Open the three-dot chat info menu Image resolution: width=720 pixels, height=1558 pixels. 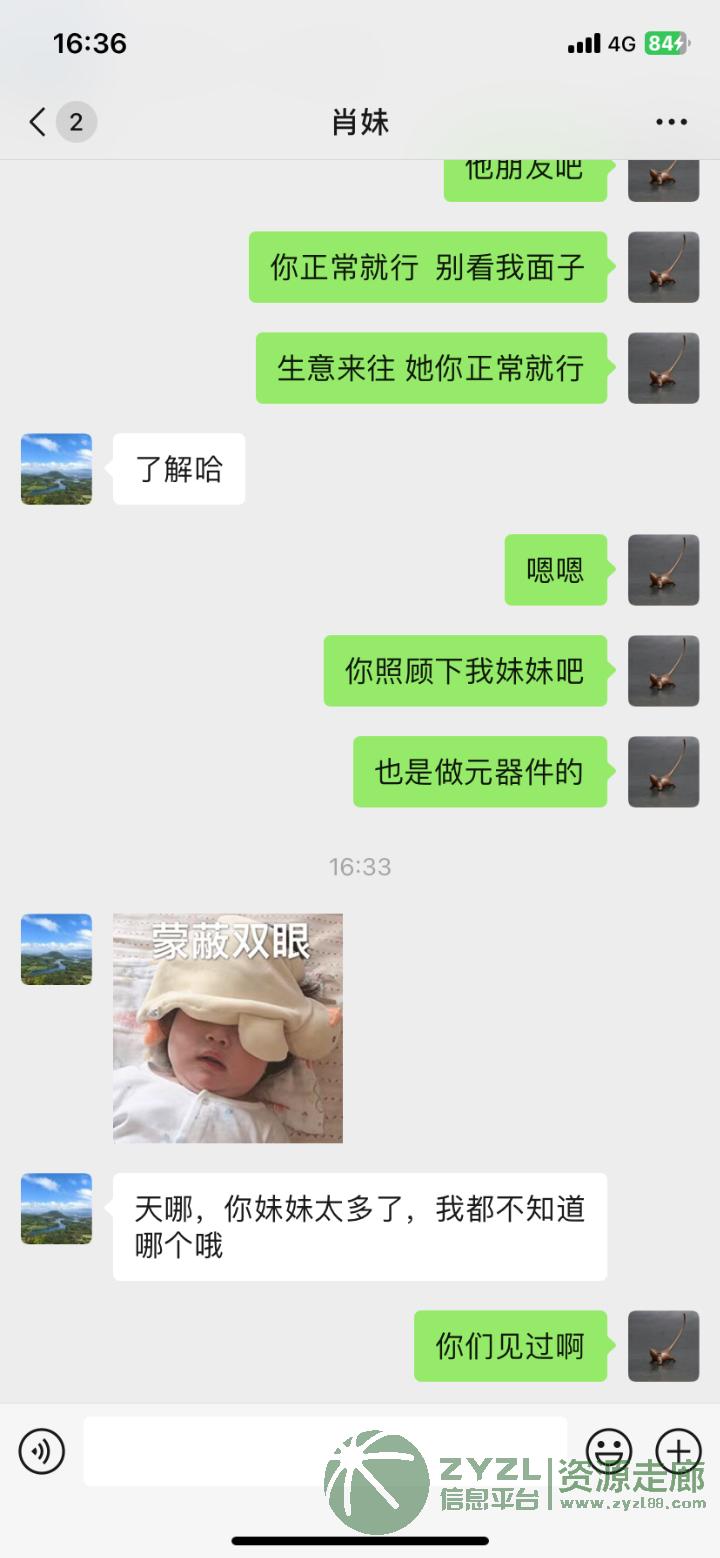click(671, 123)
